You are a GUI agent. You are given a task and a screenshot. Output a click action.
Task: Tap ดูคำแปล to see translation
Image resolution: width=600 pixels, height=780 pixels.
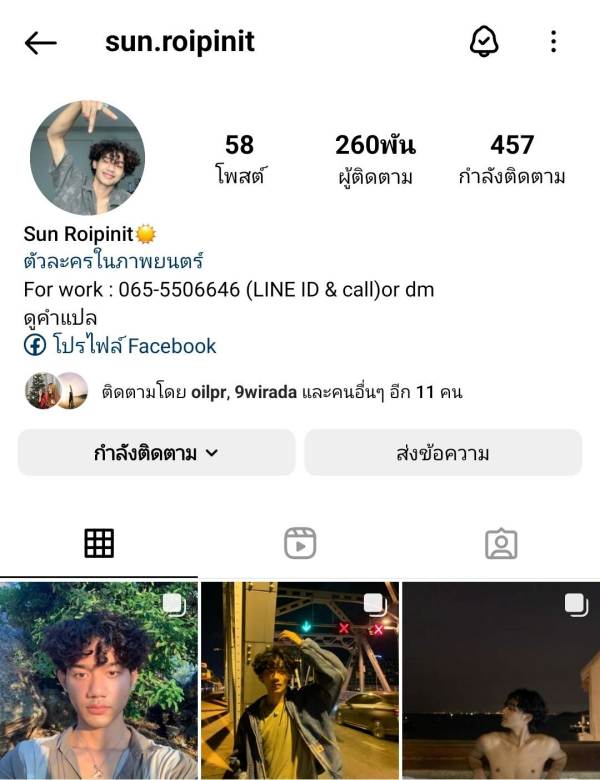pyautogui.click(x=60, y=318)
